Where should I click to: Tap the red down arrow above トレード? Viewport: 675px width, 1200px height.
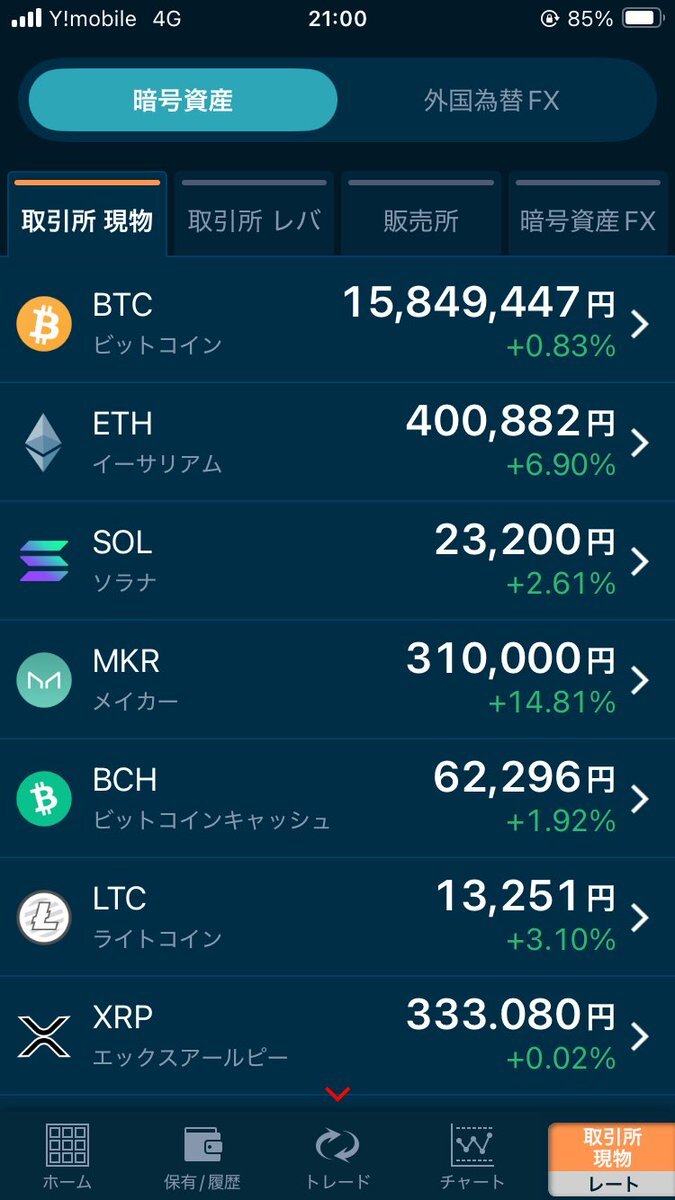tap(338, 1094)
